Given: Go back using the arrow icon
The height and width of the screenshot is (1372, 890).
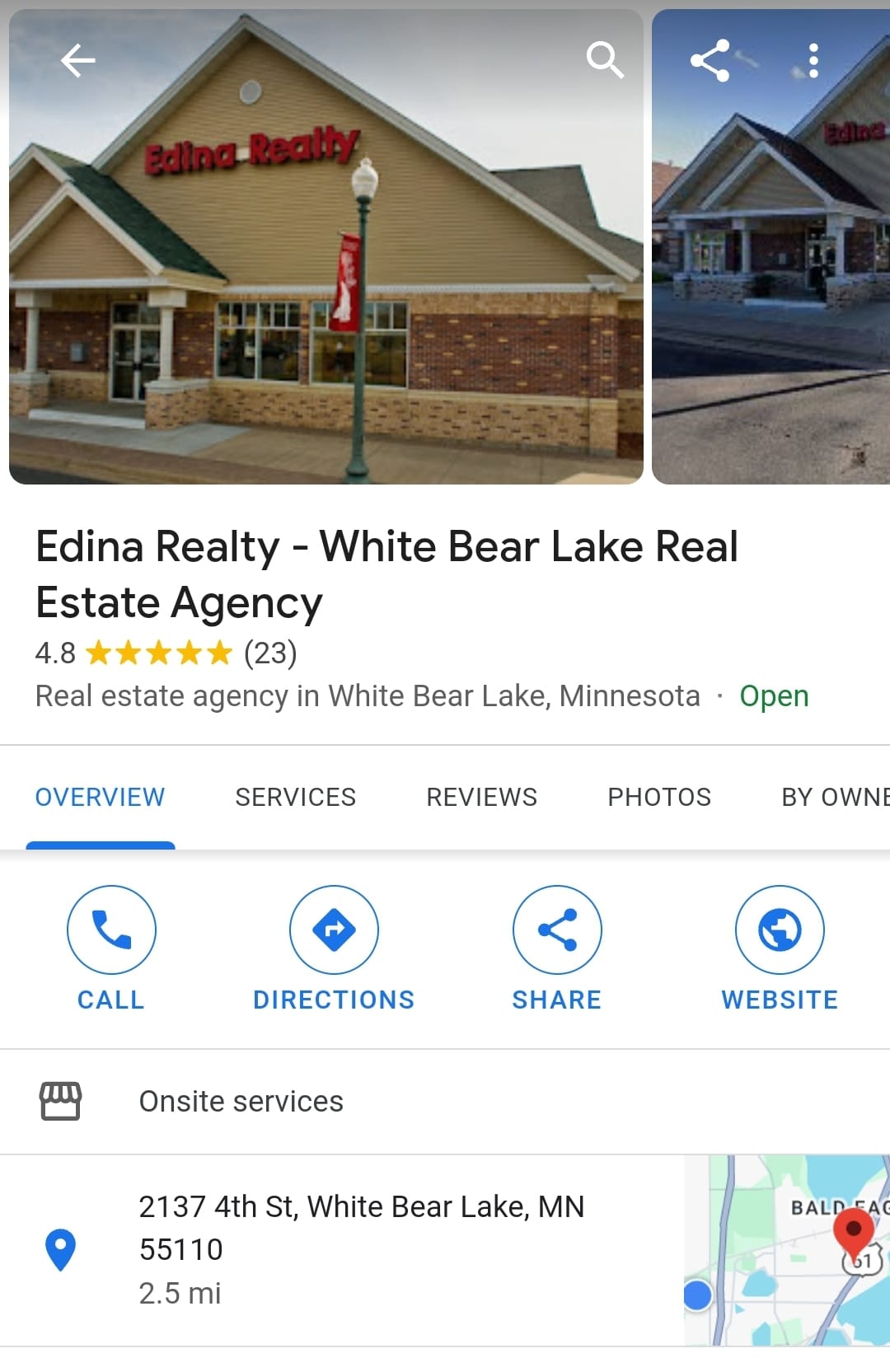Looking at the screenshot, I should (78, 60).
